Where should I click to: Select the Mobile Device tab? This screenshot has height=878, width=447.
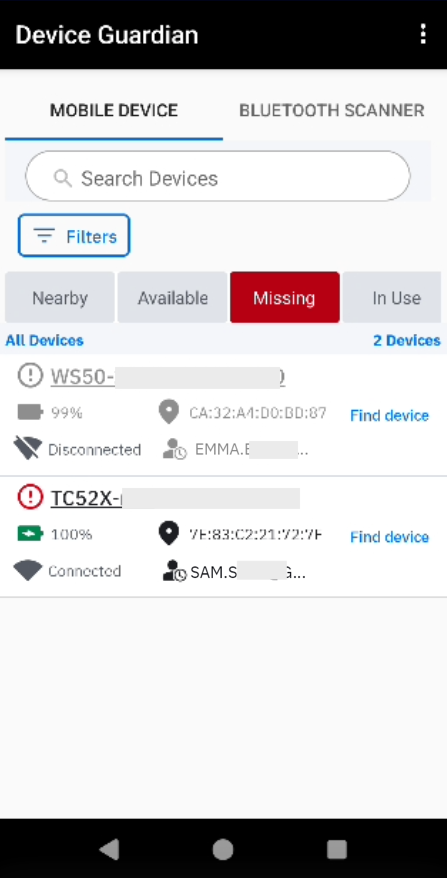pos(114,110)
